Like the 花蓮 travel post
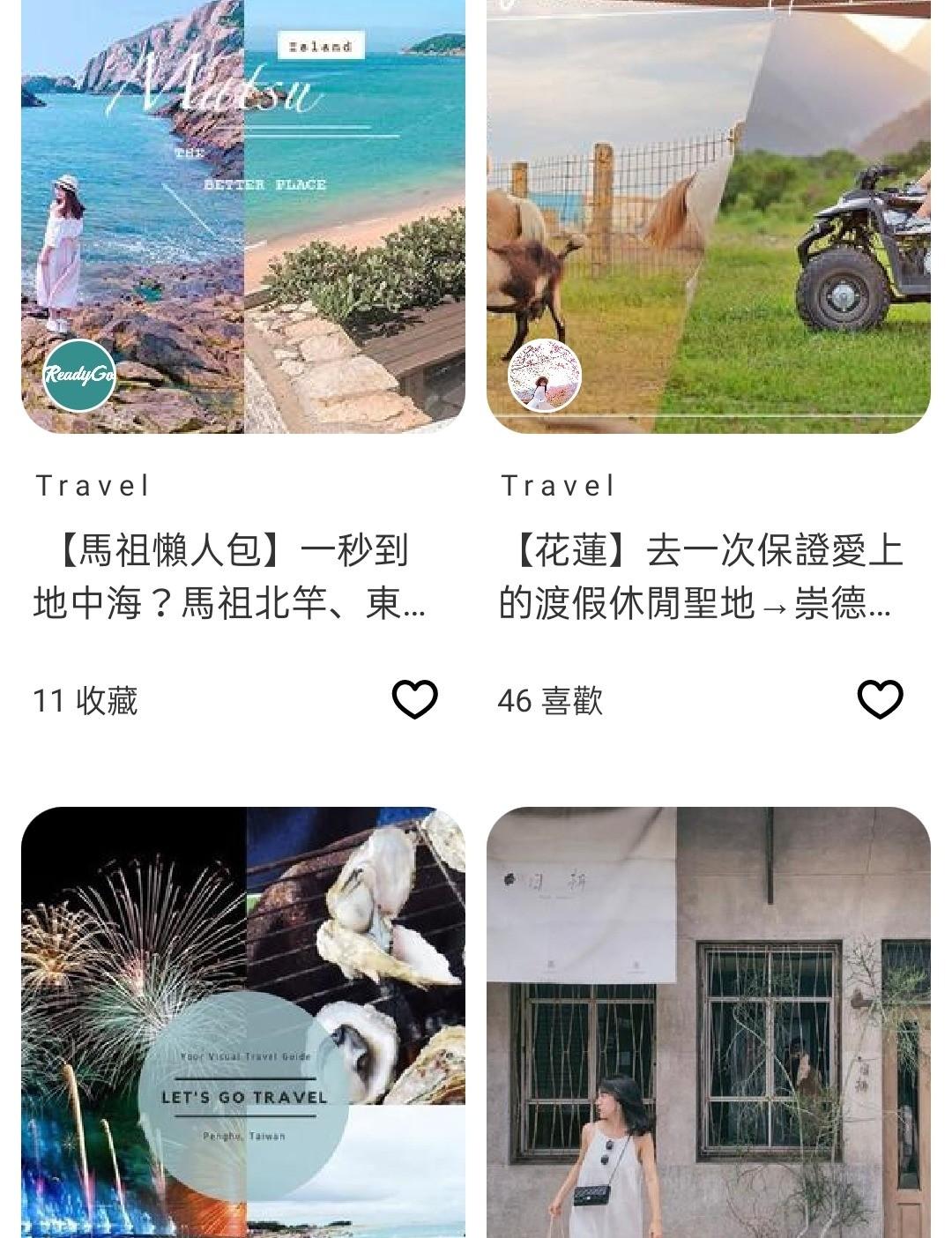This screenshot has height=1238, width=952. (880, 699)
